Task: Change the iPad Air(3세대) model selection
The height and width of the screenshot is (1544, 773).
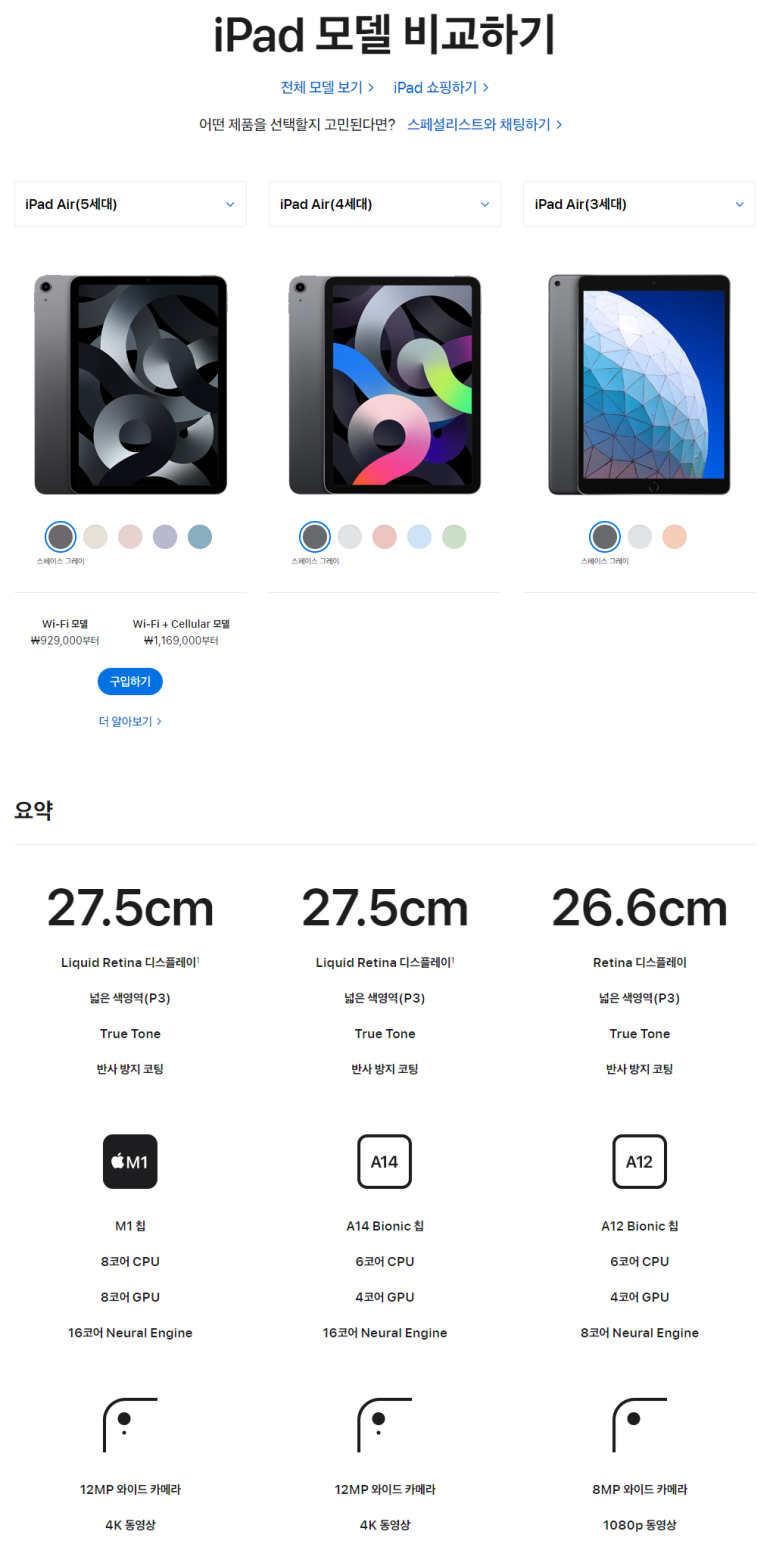Action: point(639,204)
